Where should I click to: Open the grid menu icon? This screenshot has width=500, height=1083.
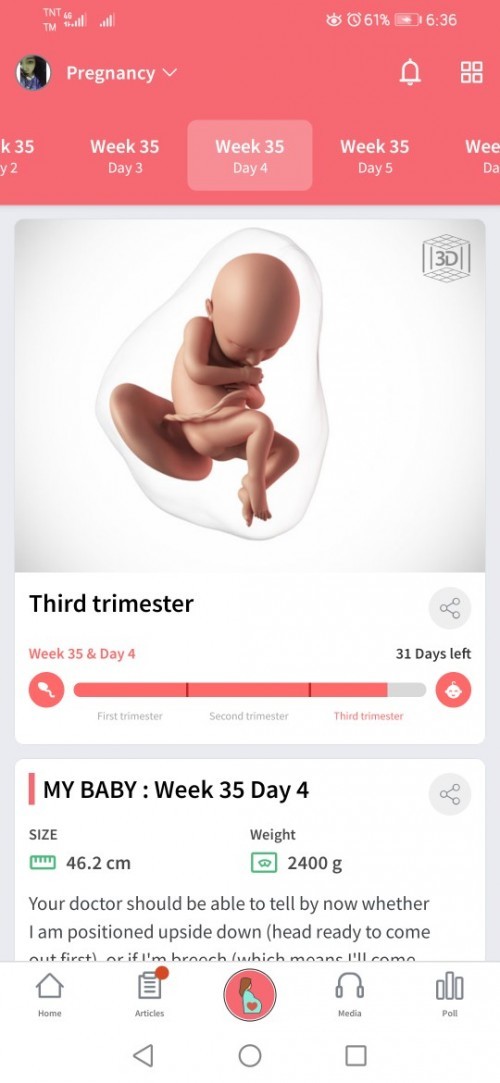[472, 72]
